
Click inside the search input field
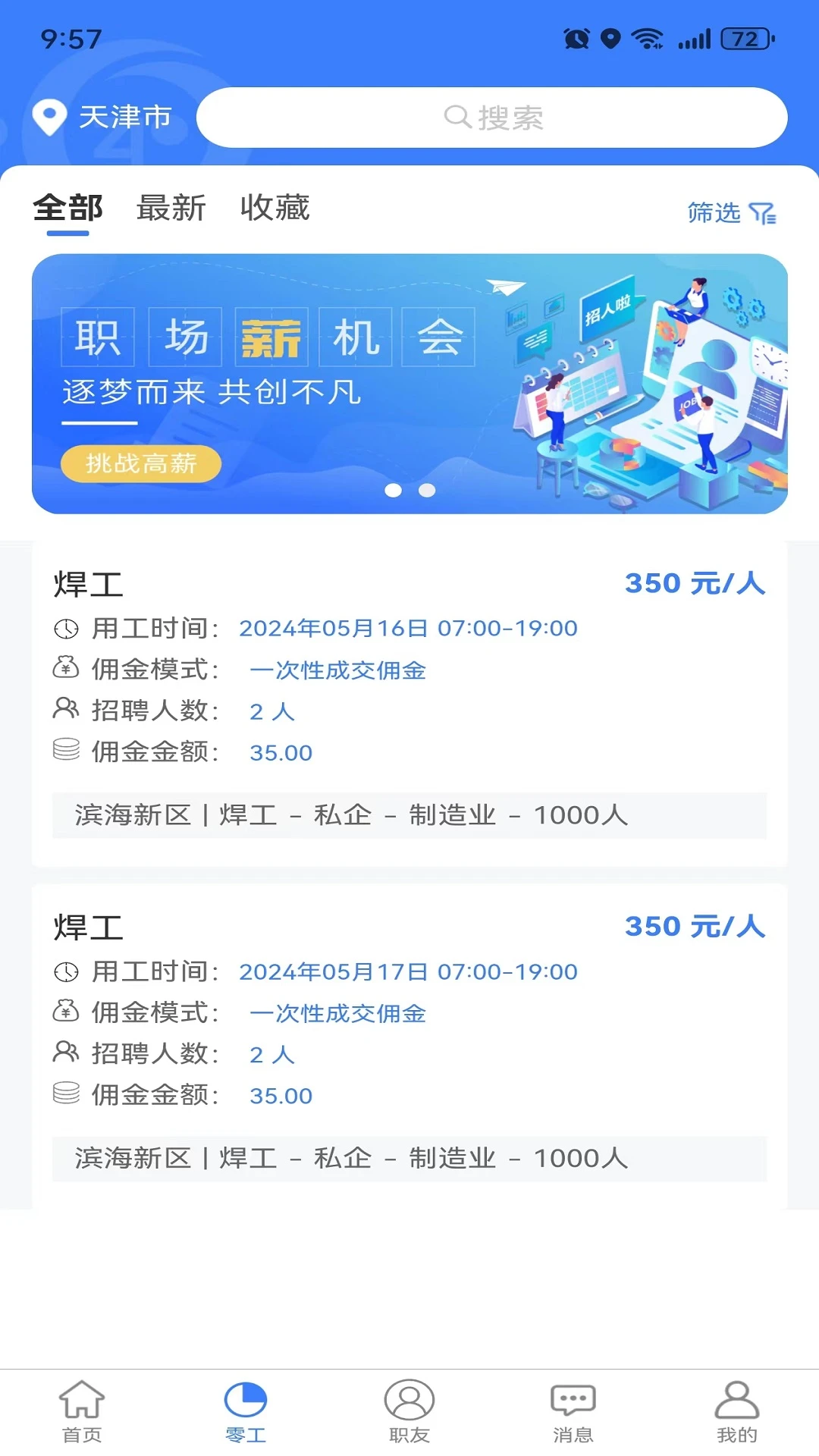coord(531,118)
